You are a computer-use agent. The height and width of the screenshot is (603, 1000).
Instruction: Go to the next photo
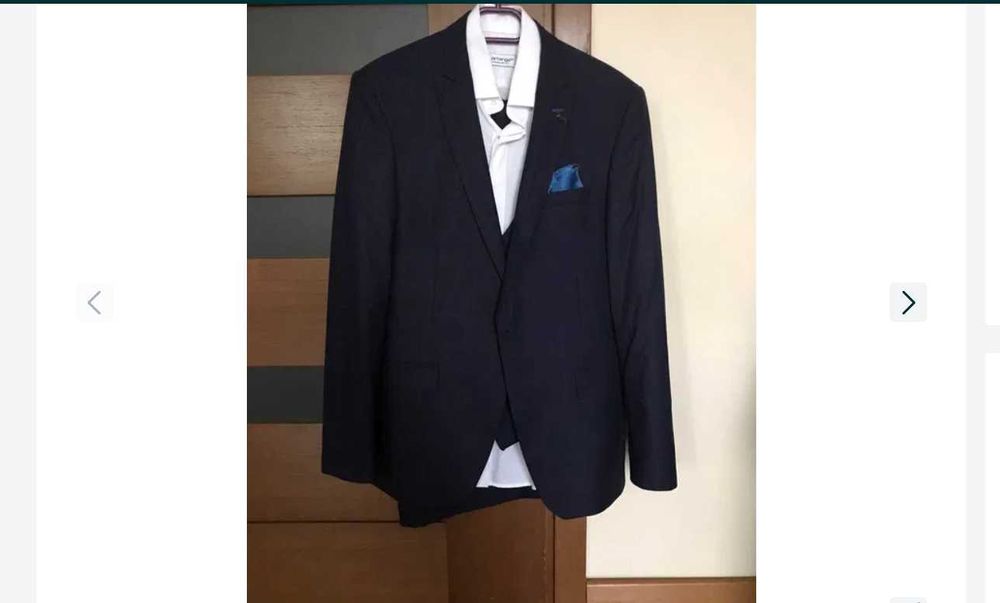coord(908,302)
